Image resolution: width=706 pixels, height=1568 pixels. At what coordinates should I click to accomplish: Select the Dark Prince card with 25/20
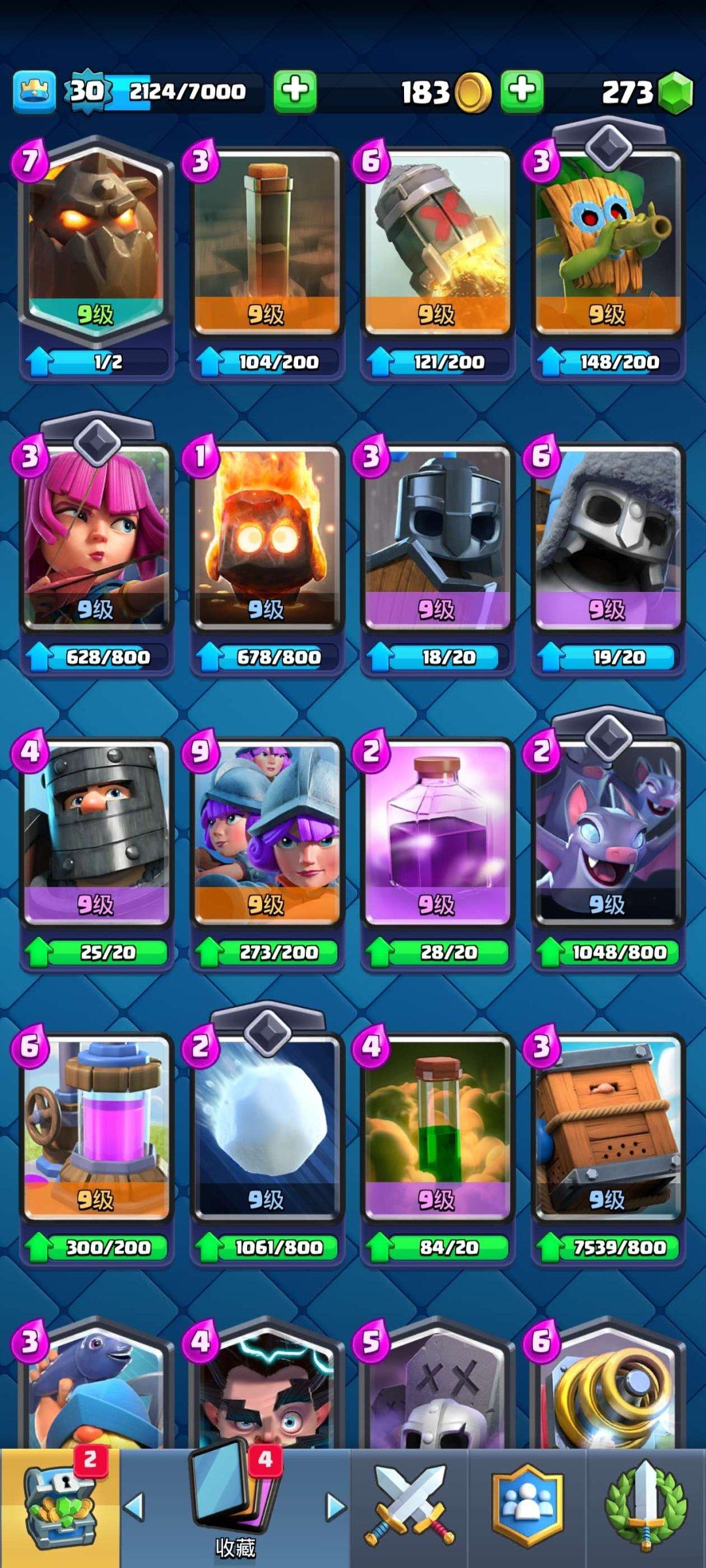(x=95, y=832)
